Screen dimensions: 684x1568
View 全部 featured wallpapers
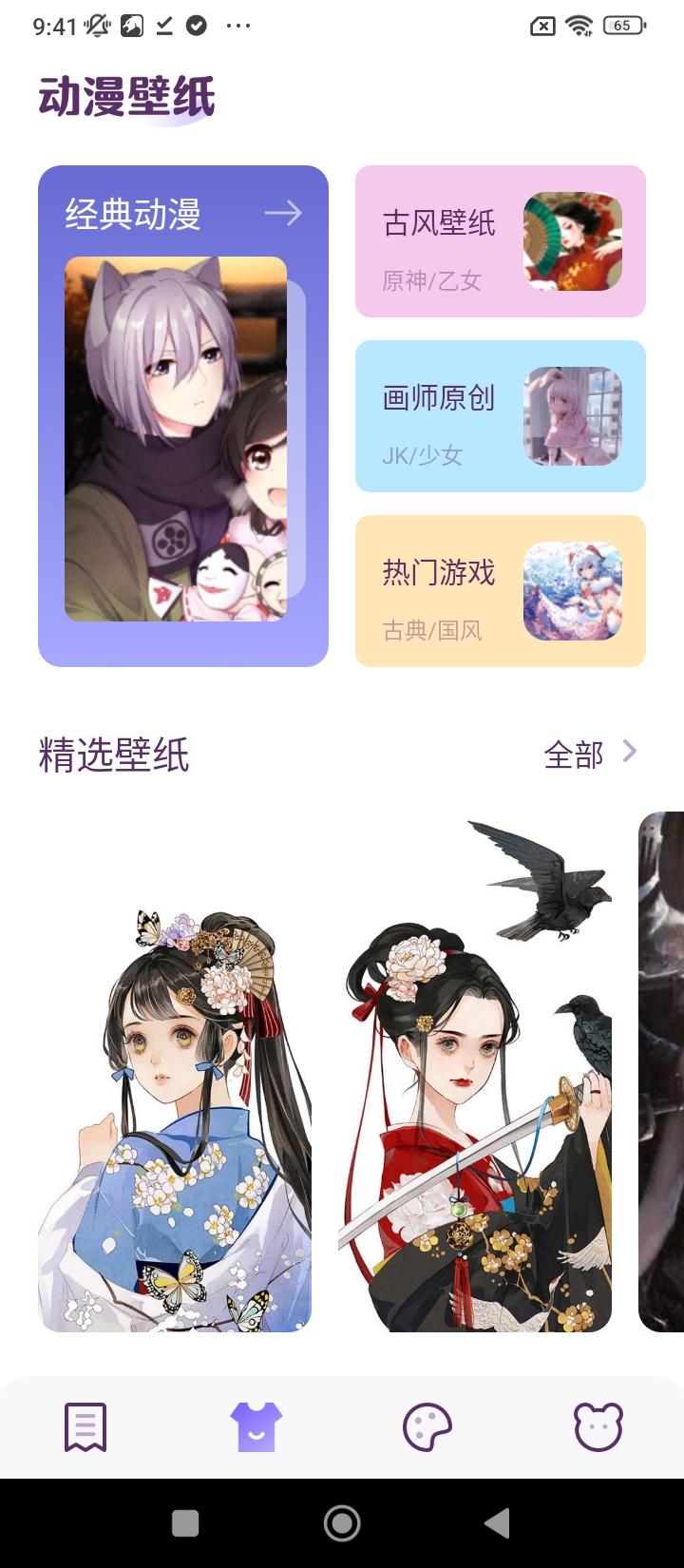(589, 755)
